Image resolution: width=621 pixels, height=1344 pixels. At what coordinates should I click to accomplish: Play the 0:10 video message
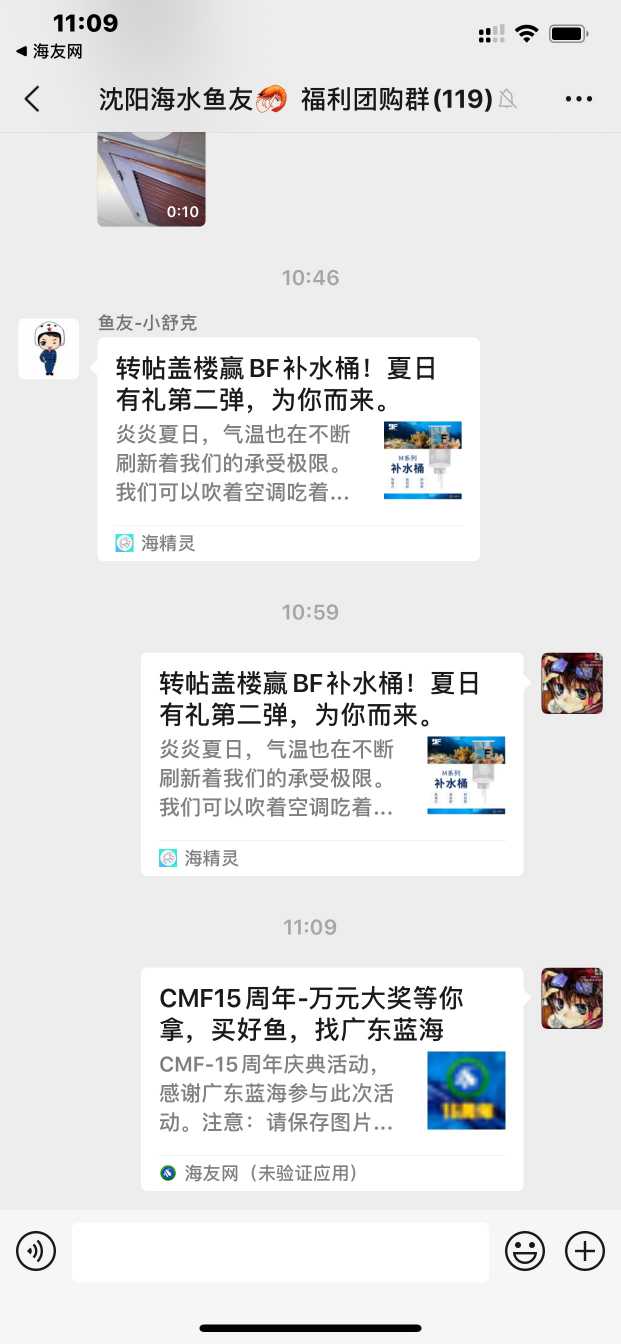151,179
